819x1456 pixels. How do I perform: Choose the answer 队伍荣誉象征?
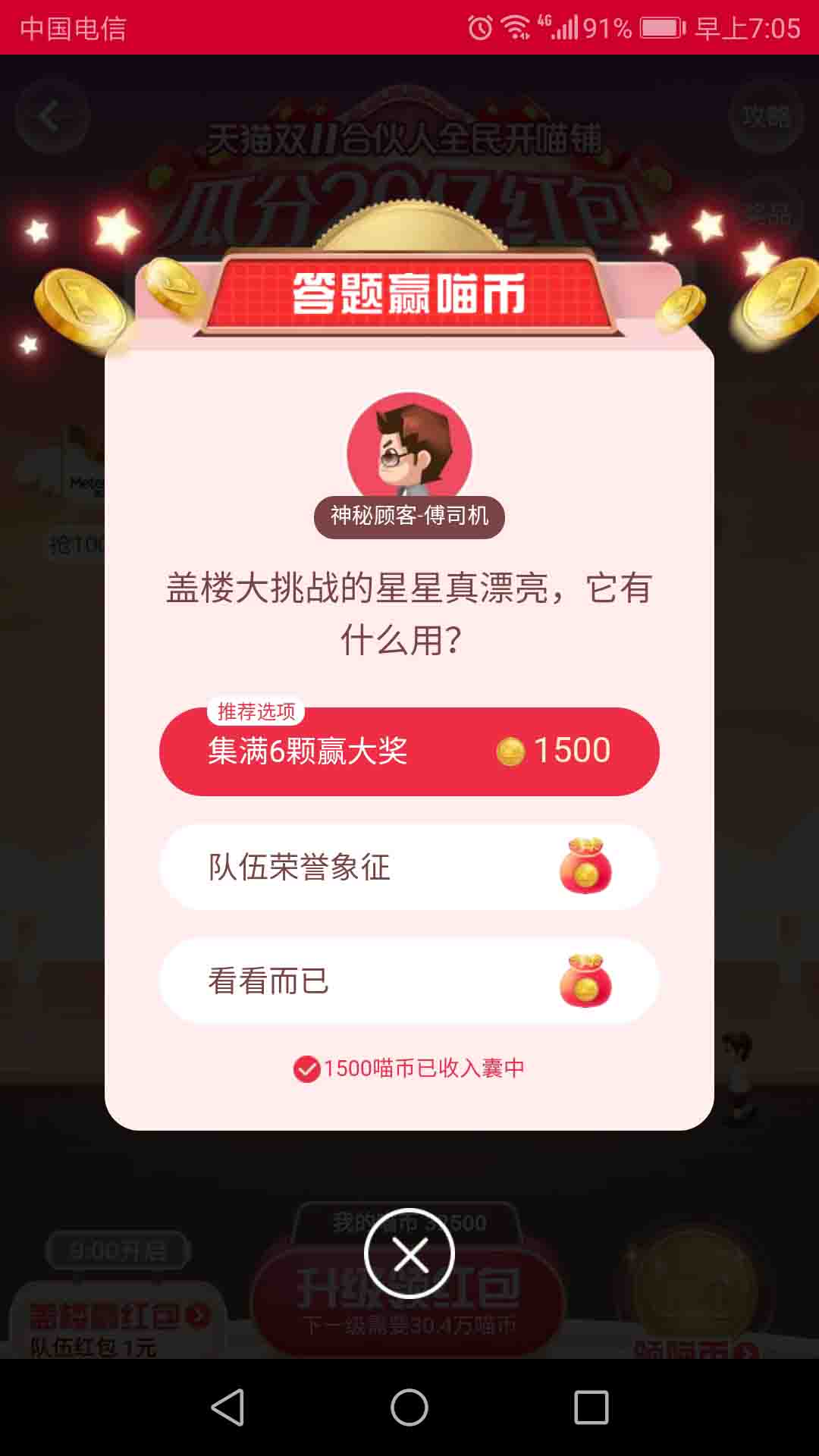(409, 867)
